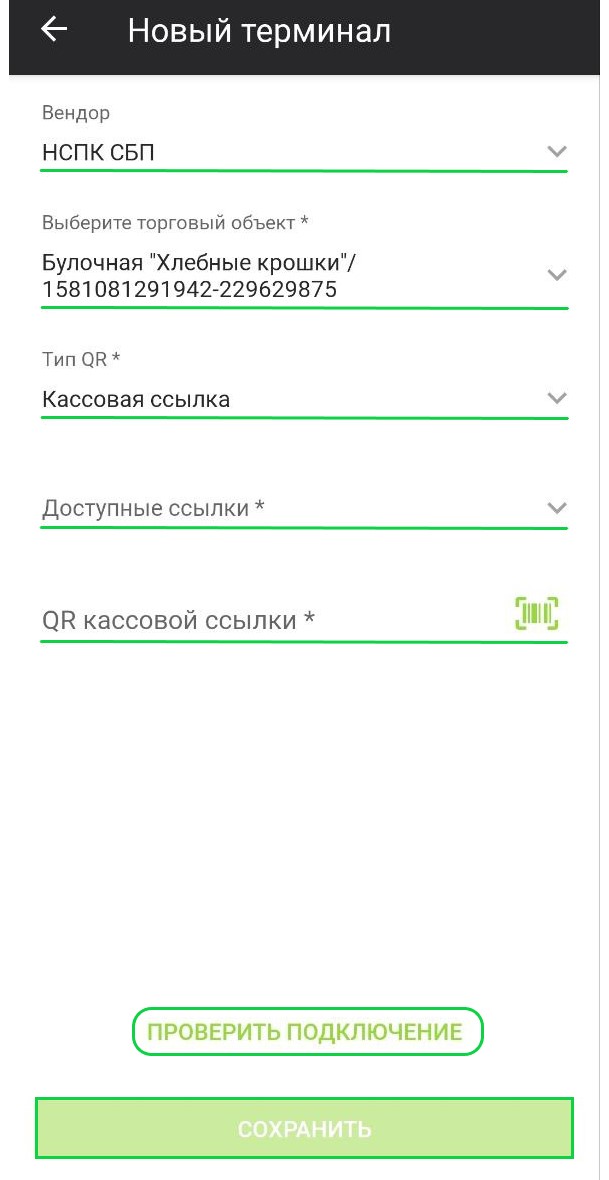Tap the QR кассовой ссылки field
The image size is (609, 1180).
(275, 621)
